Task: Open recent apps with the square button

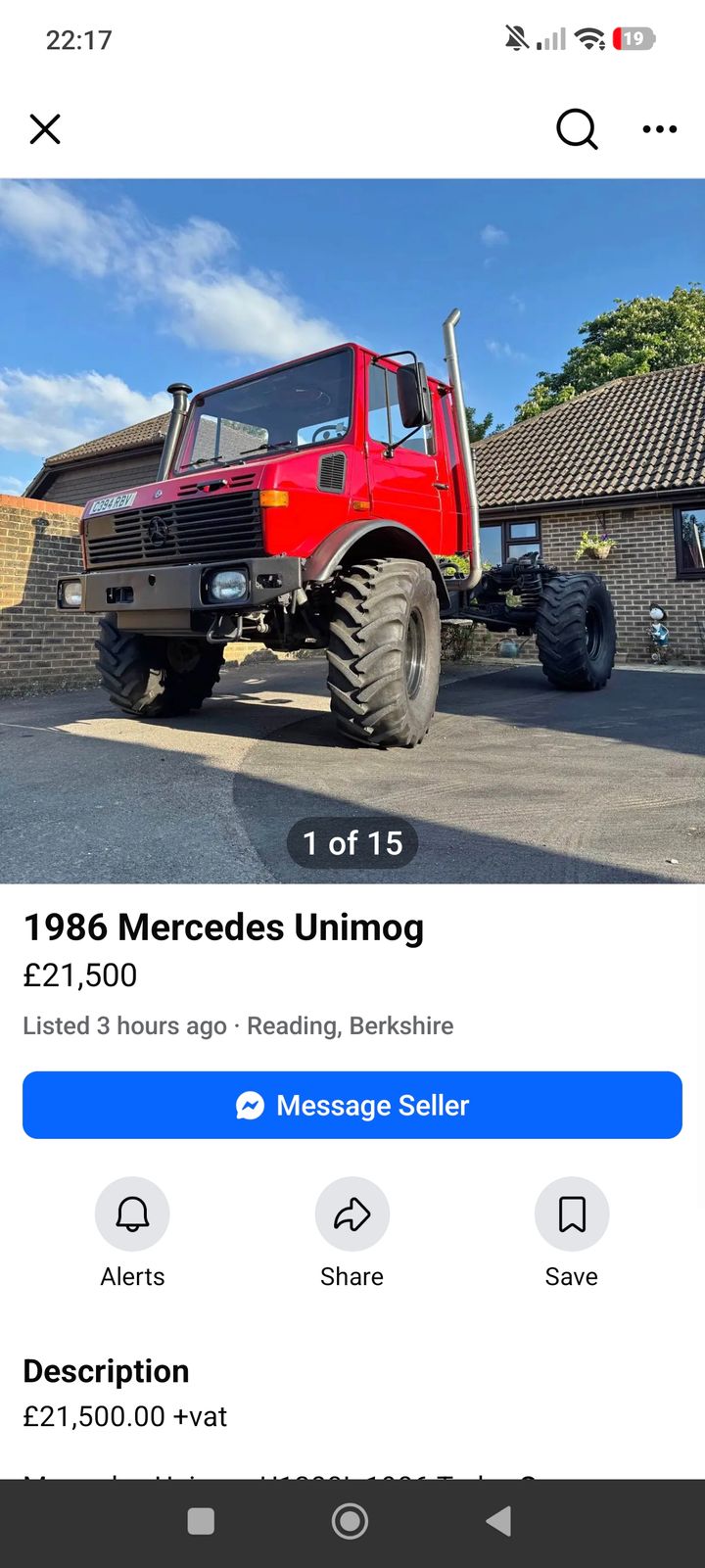Action: [201, 1521]
